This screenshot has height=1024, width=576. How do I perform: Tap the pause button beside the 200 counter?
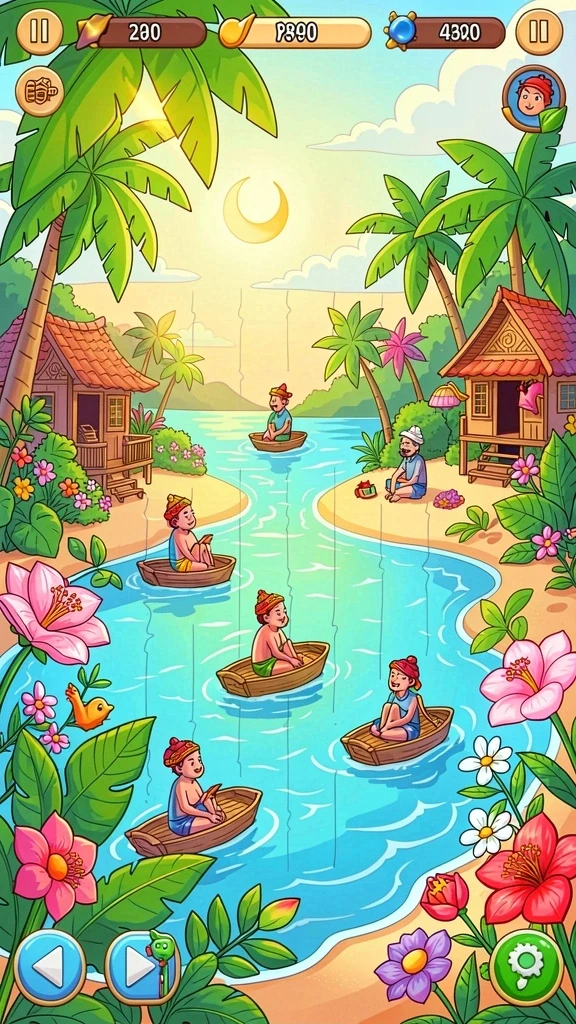coord(39,31)
